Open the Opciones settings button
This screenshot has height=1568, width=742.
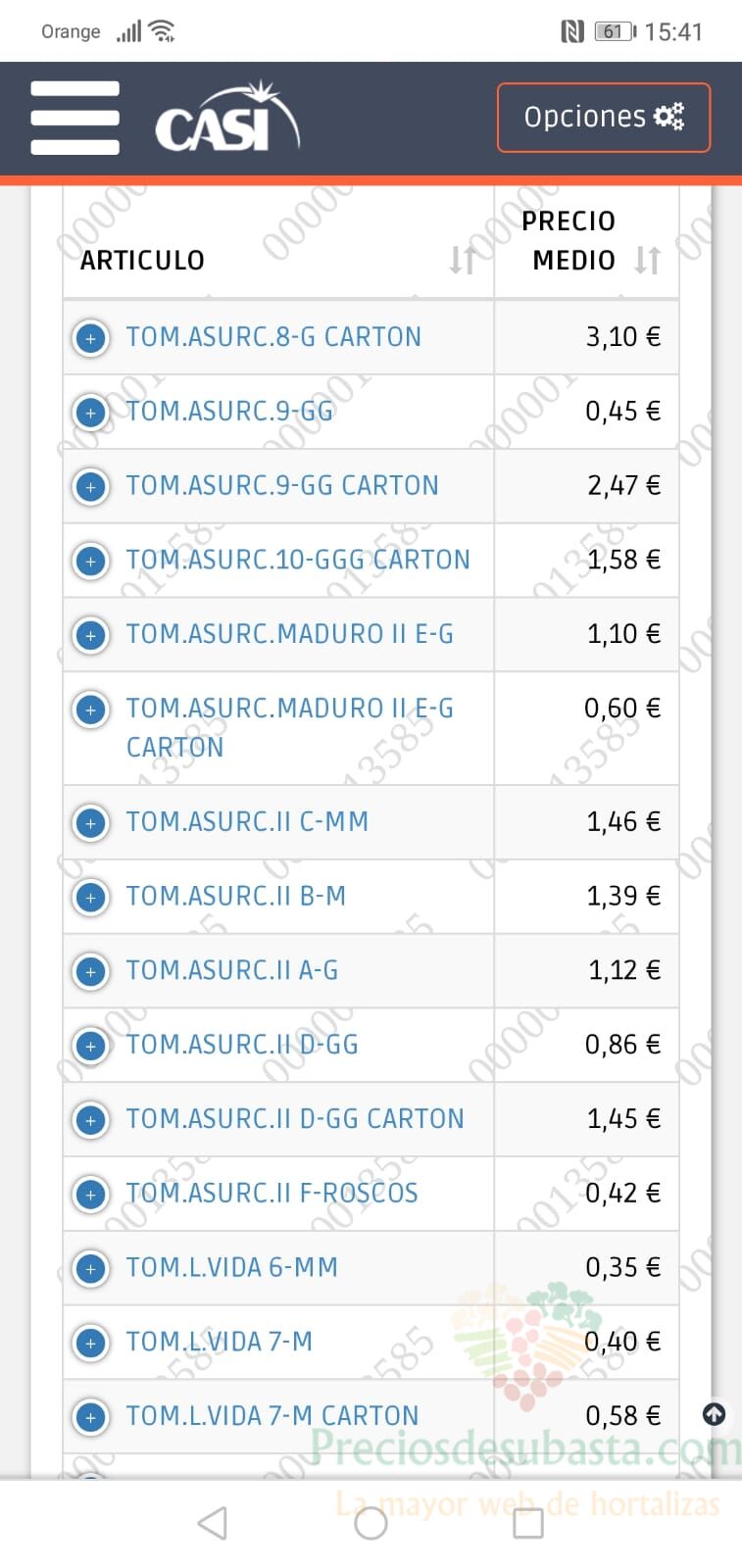tap(603, 118)
